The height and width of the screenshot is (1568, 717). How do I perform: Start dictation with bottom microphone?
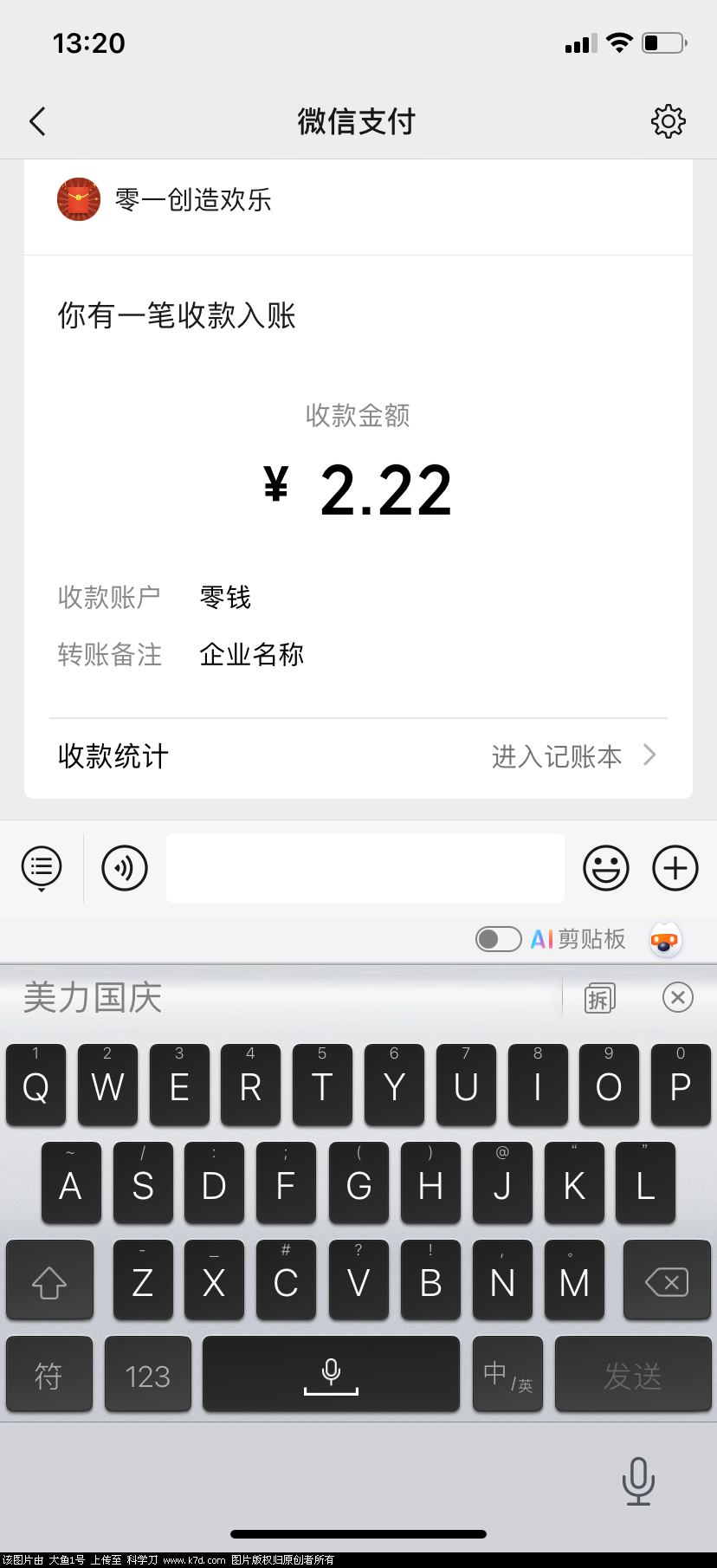pyautogui.click(x=638, y=1481)
